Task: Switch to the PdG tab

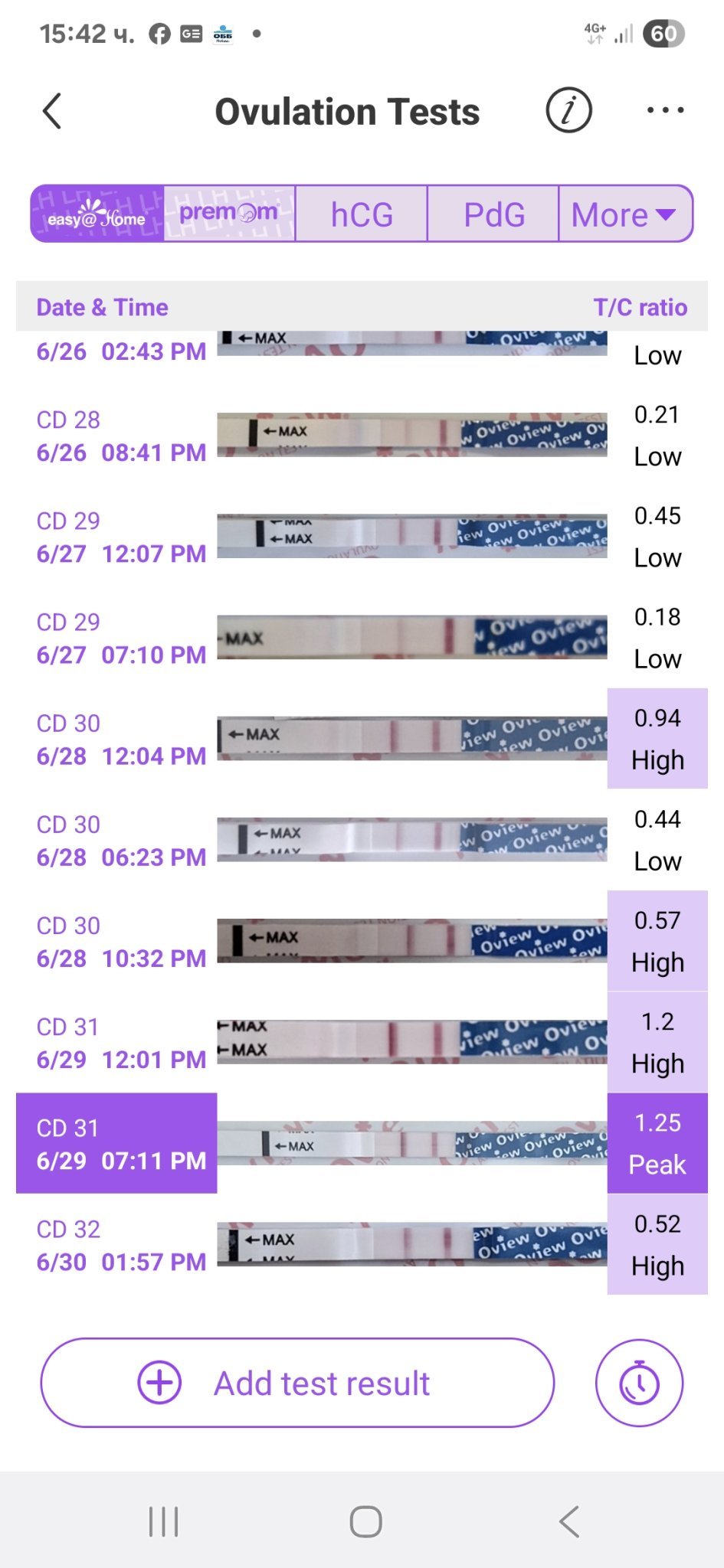Action: pos(493,214)
